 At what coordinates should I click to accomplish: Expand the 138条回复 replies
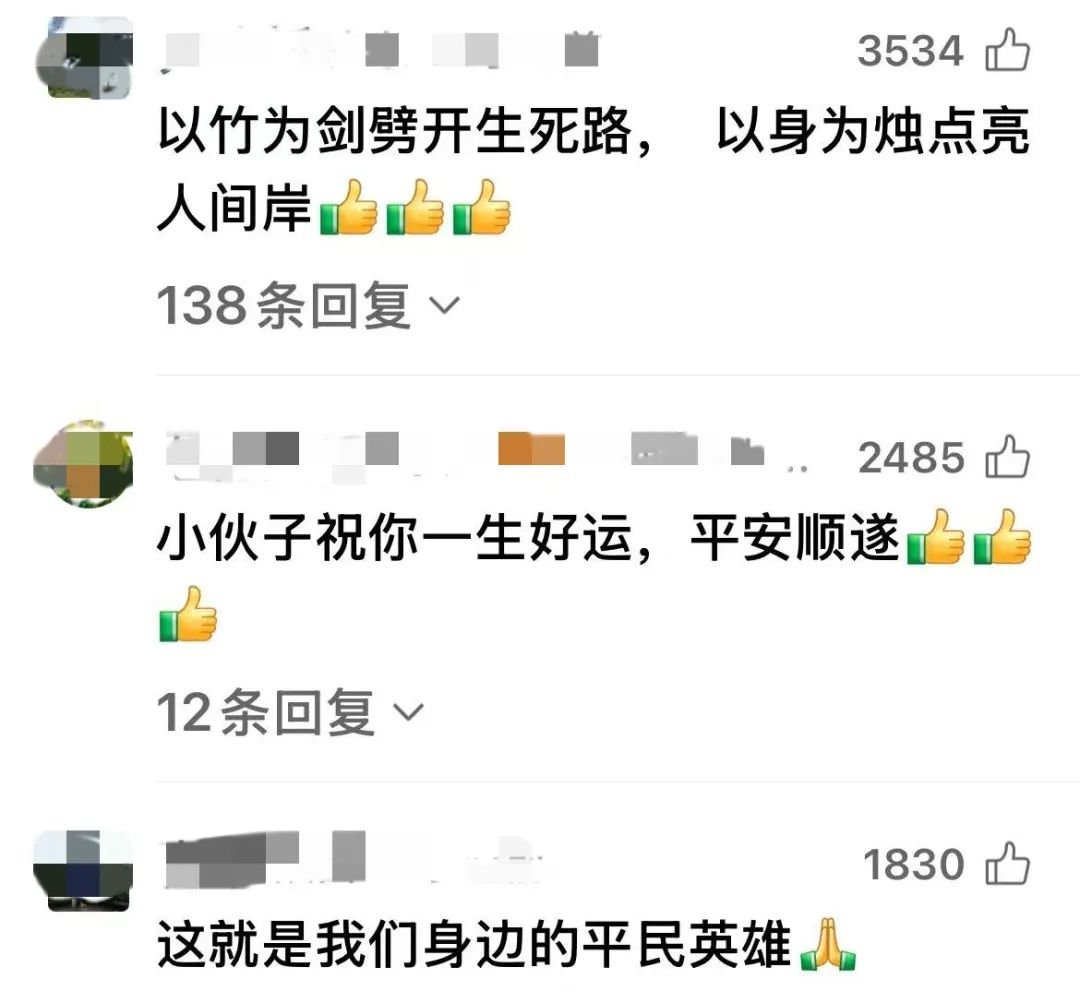click(307, 304)
